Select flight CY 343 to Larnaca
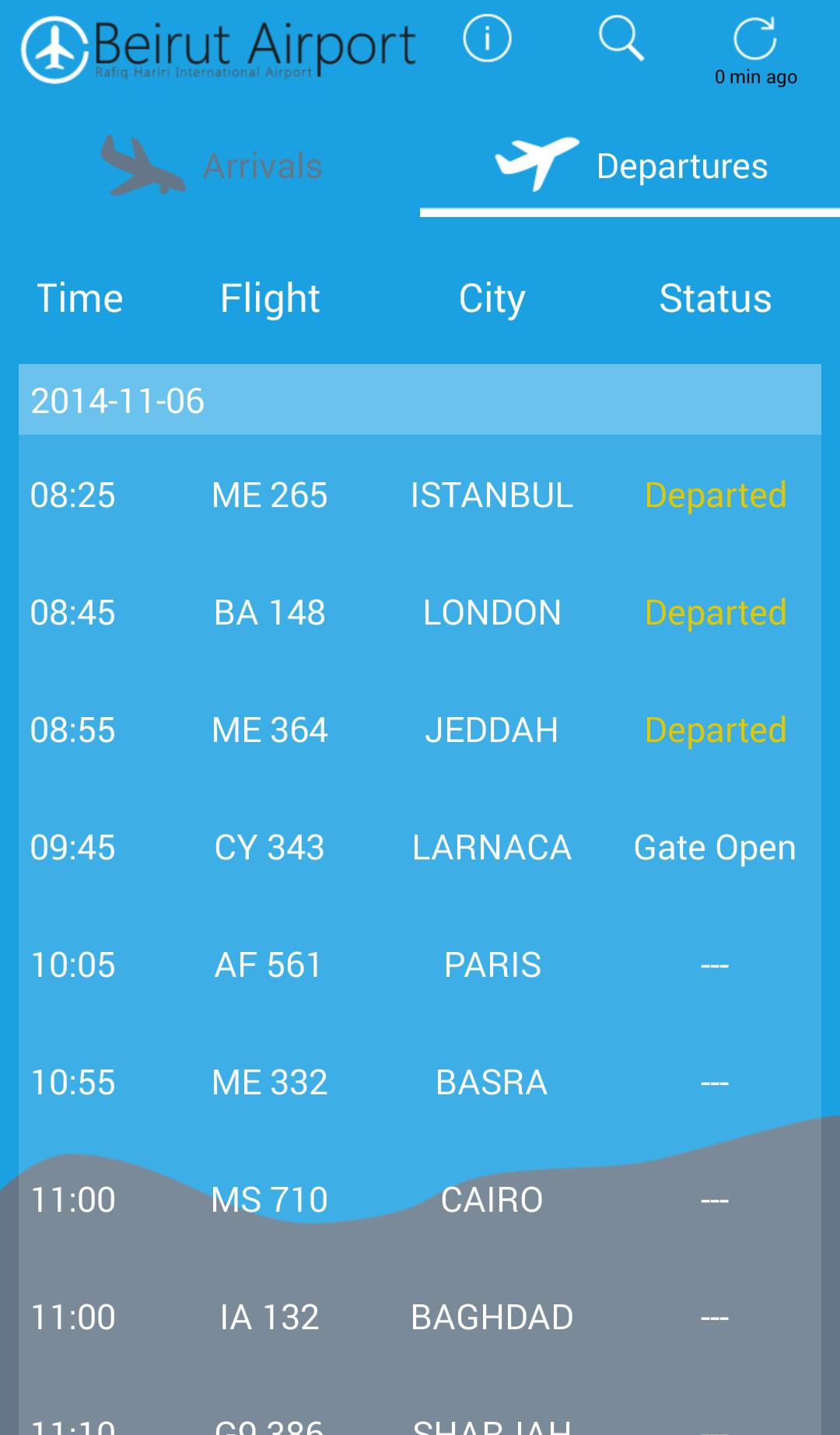This screenshot has height=1435, width=840. [x=420, y=848]
